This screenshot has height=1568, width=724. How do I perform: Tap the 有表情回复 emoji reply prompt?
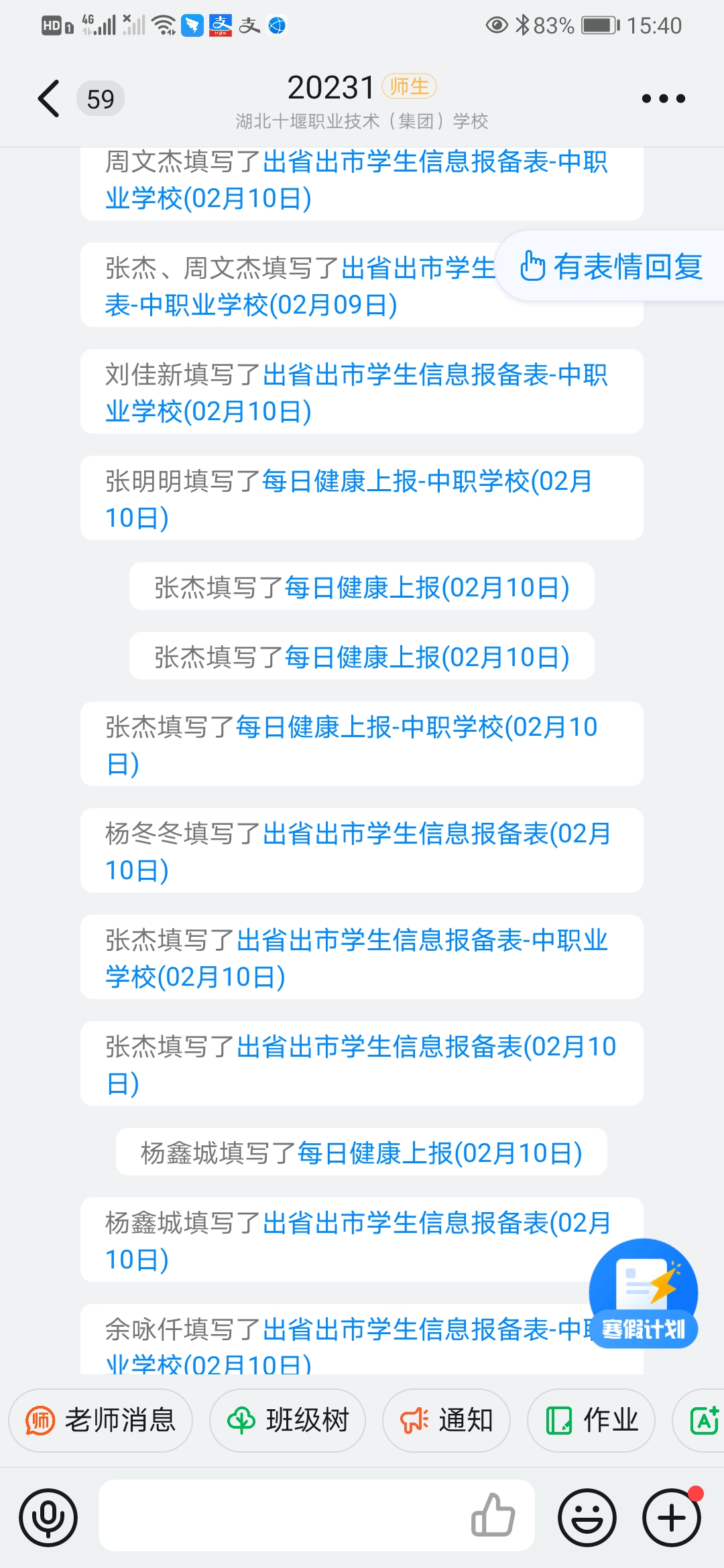pyautogui.click(x=611, y=267)
